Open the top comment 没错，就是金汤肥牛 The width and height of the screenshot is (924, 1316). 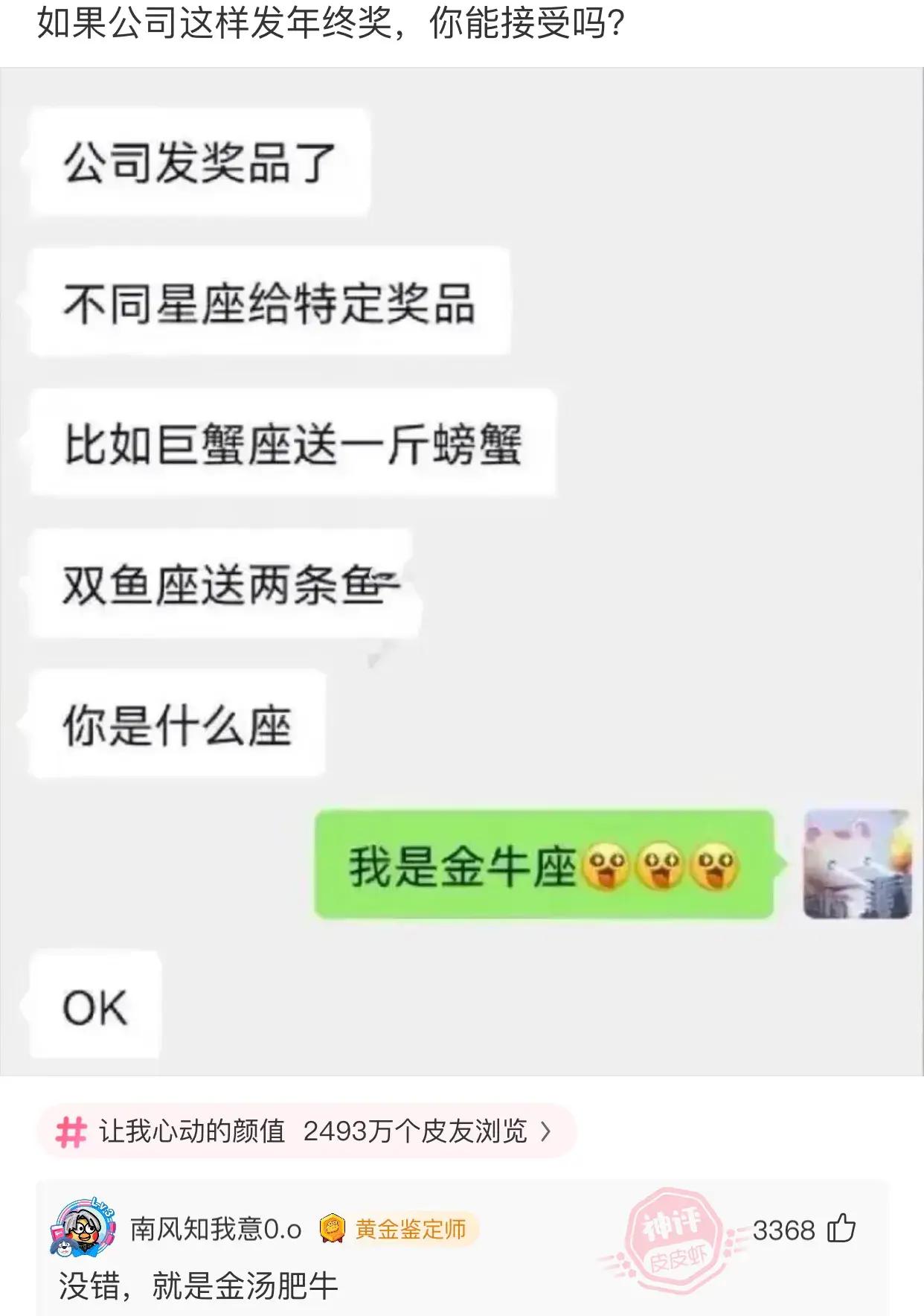[x=199, y=1286]
